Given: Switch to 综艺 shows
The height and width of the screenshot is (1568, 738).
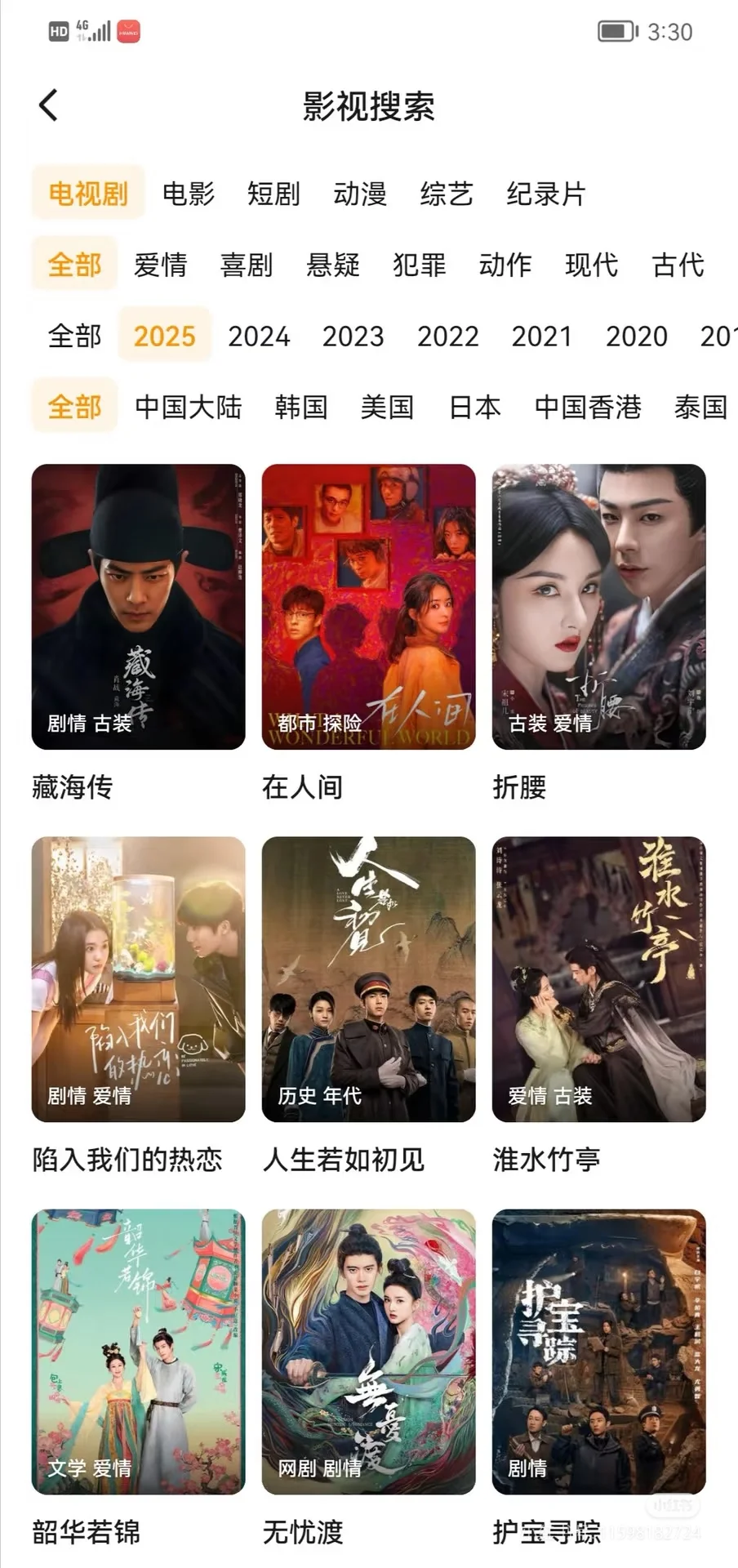Looking at the screenshot, I should coord(447,194).
